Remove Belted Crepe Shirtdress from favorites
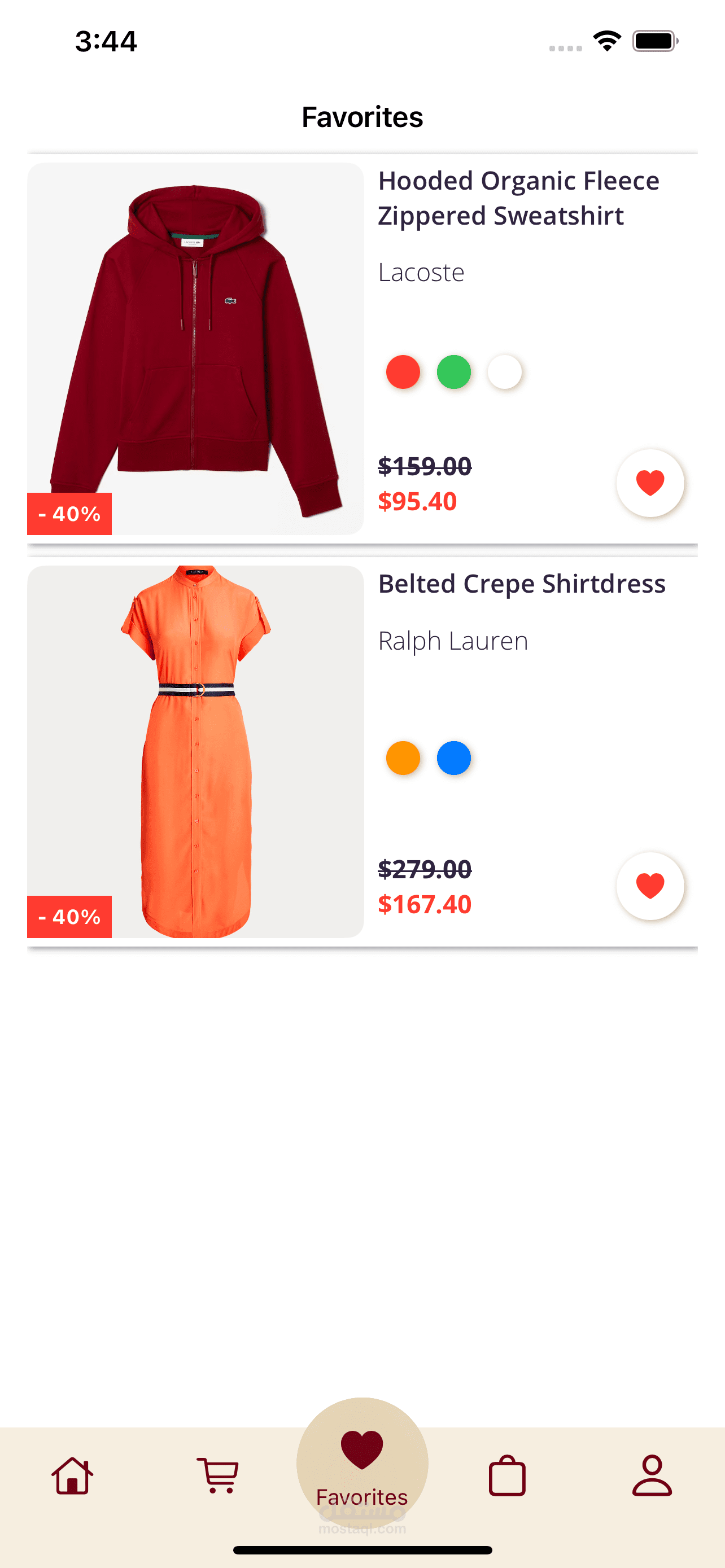This screenshot has height=1568, width=725. tap(649, 886)
